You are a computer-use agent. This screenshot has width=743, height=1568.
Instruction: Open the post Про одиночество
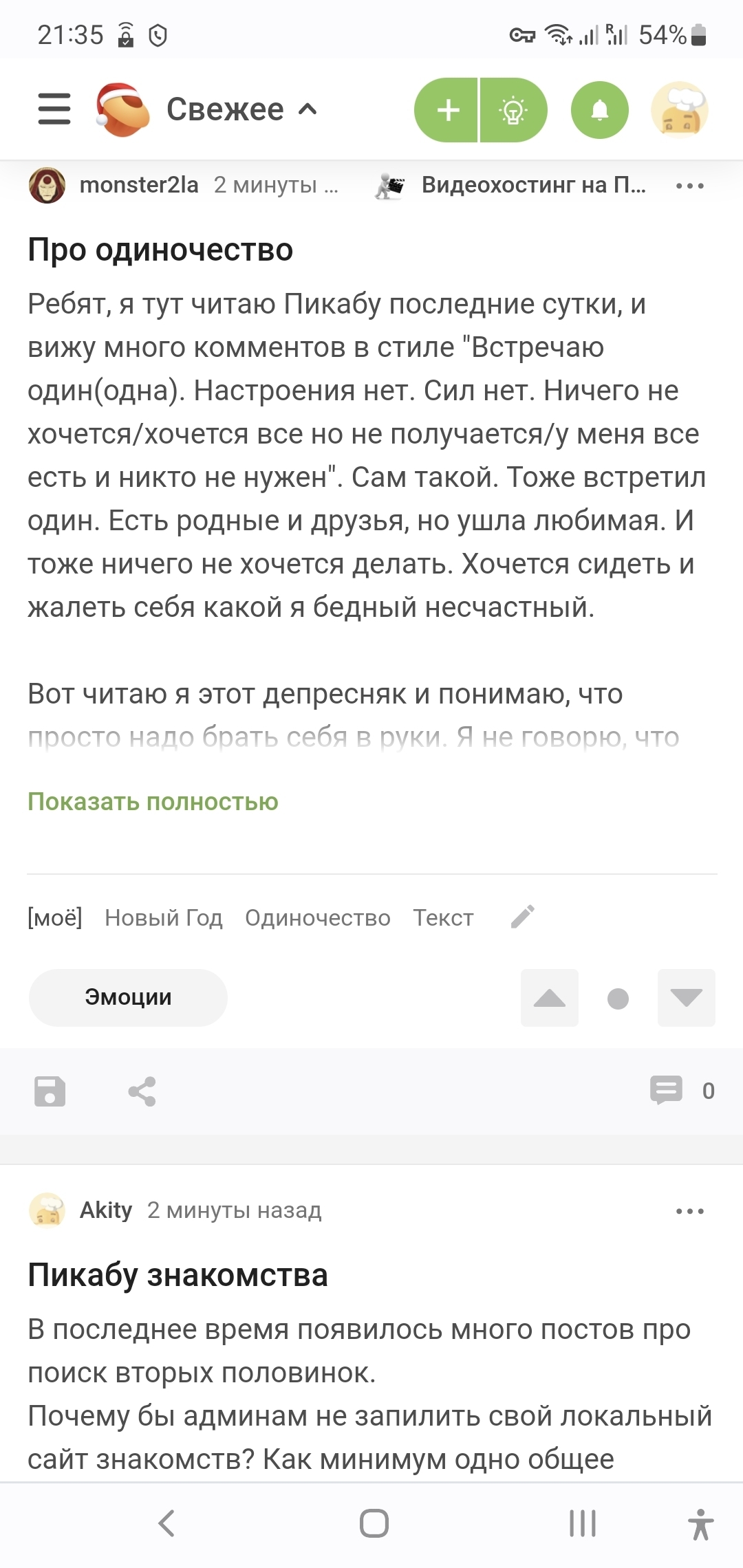pos(160,249)
